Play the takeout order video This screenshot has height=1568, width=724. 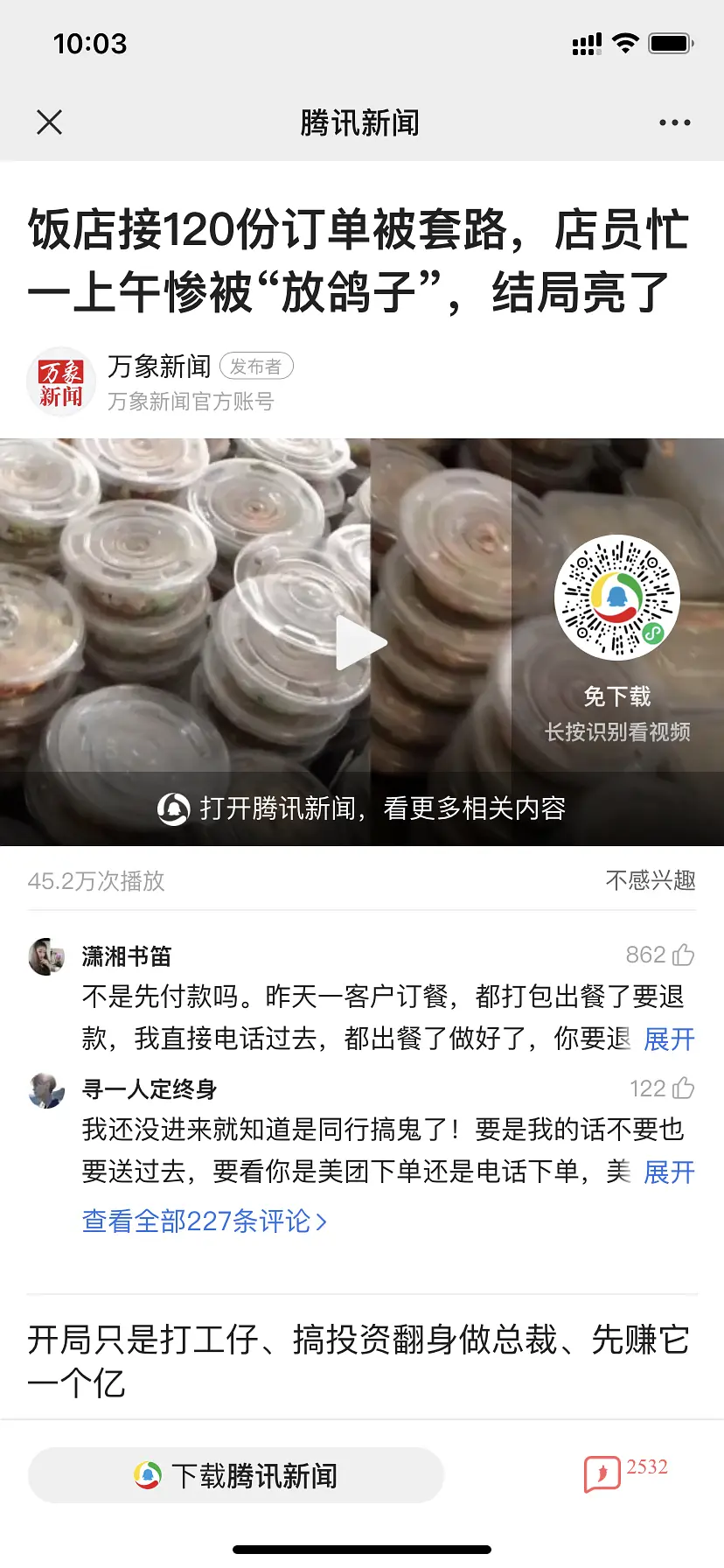(x=360, y=643)
